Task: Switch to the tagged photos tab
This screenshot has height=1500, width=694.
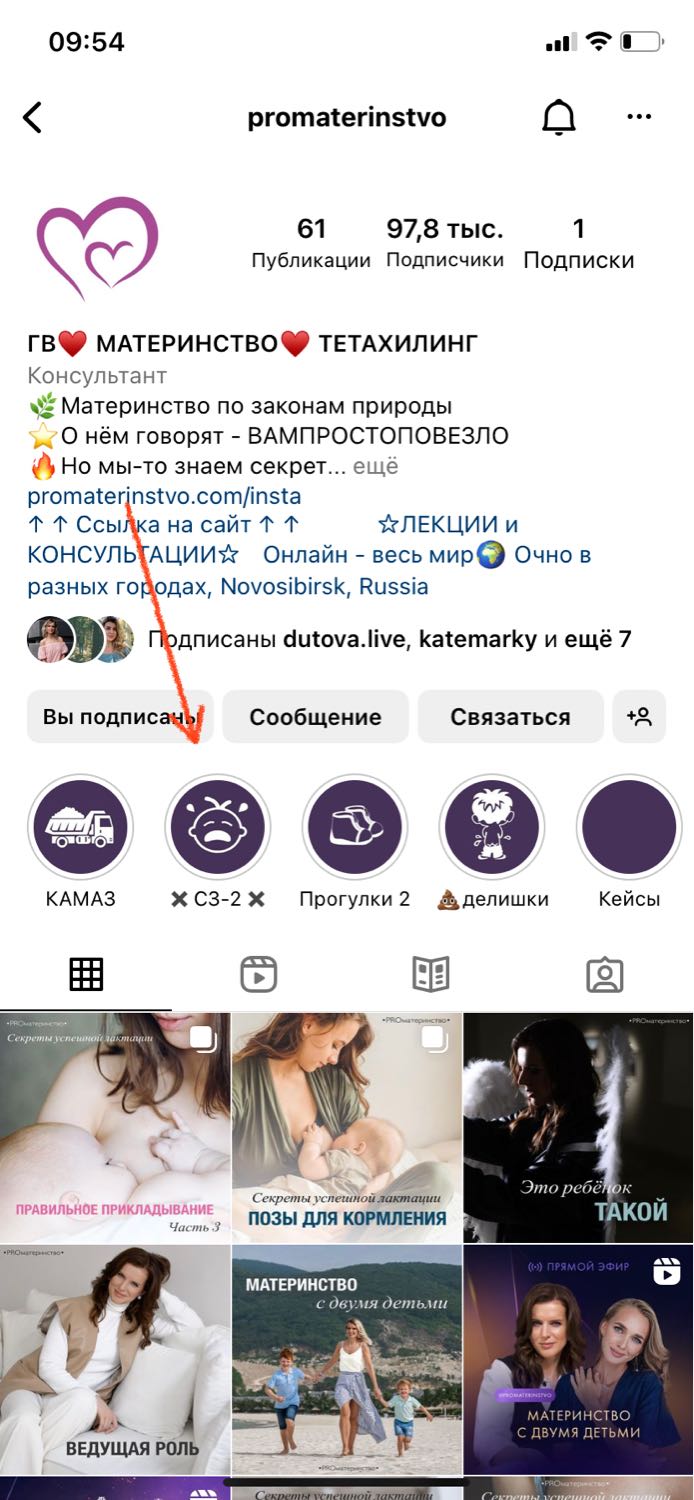Action: click(605, 974)
